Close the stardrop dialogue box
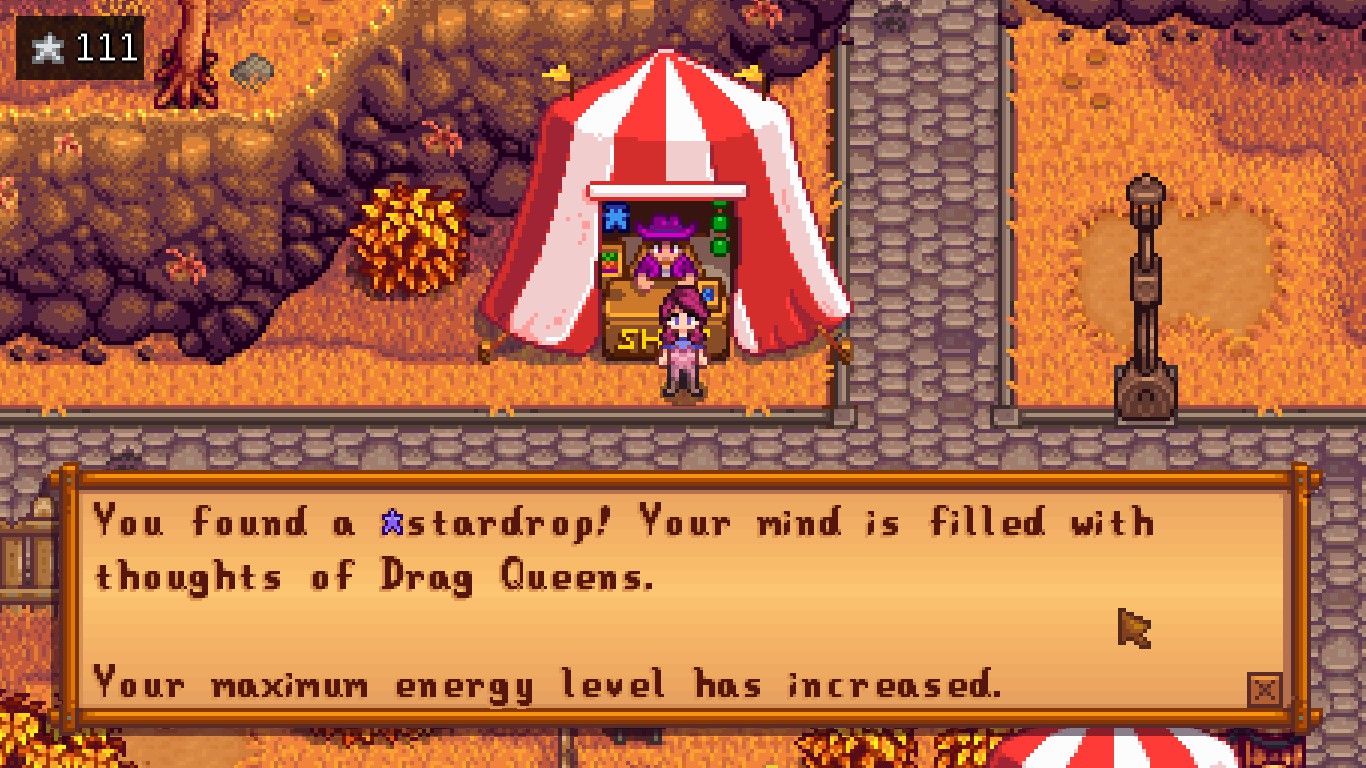 [1264, 690]
